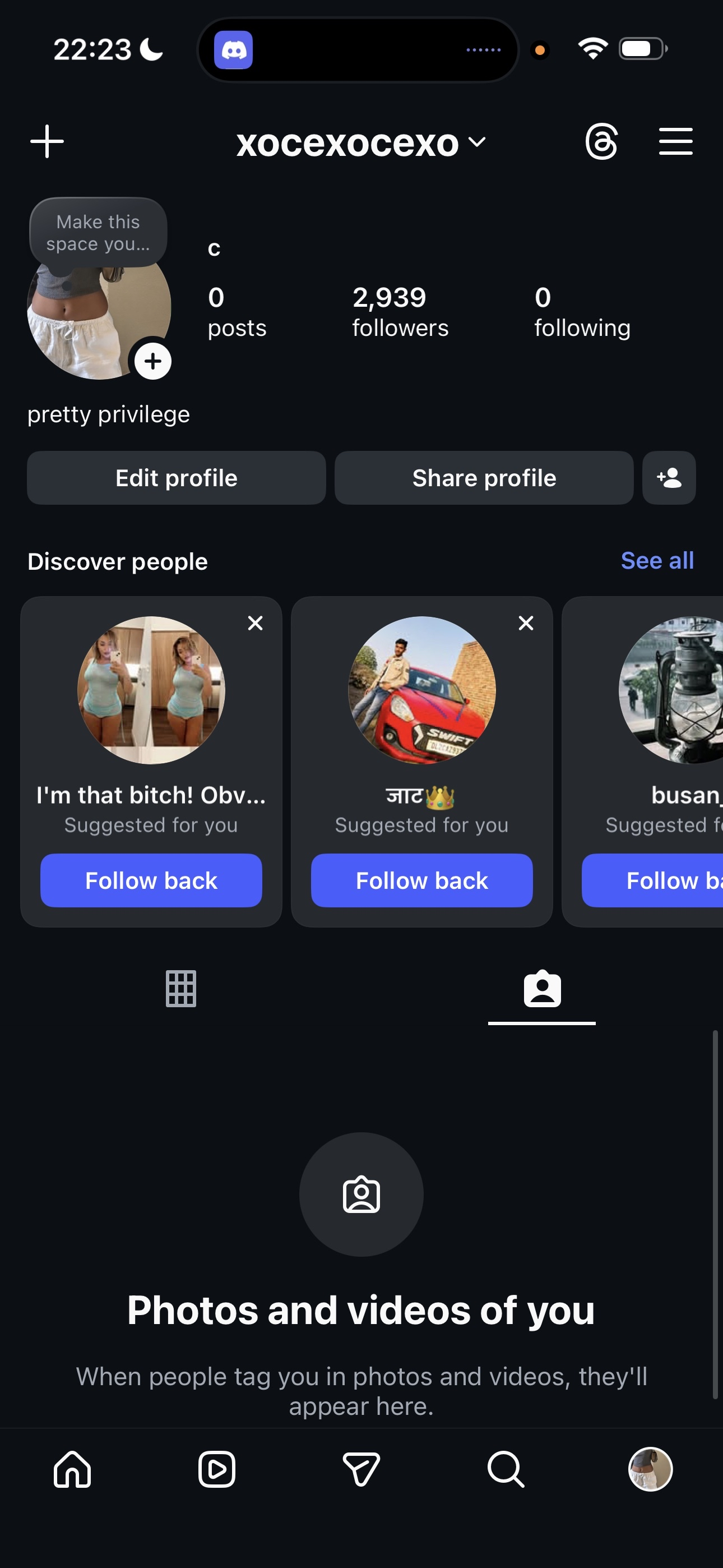Dismiss the जाट suggestion card
The width and height of the screenshot is (723, 1568).
coord(526,622)
